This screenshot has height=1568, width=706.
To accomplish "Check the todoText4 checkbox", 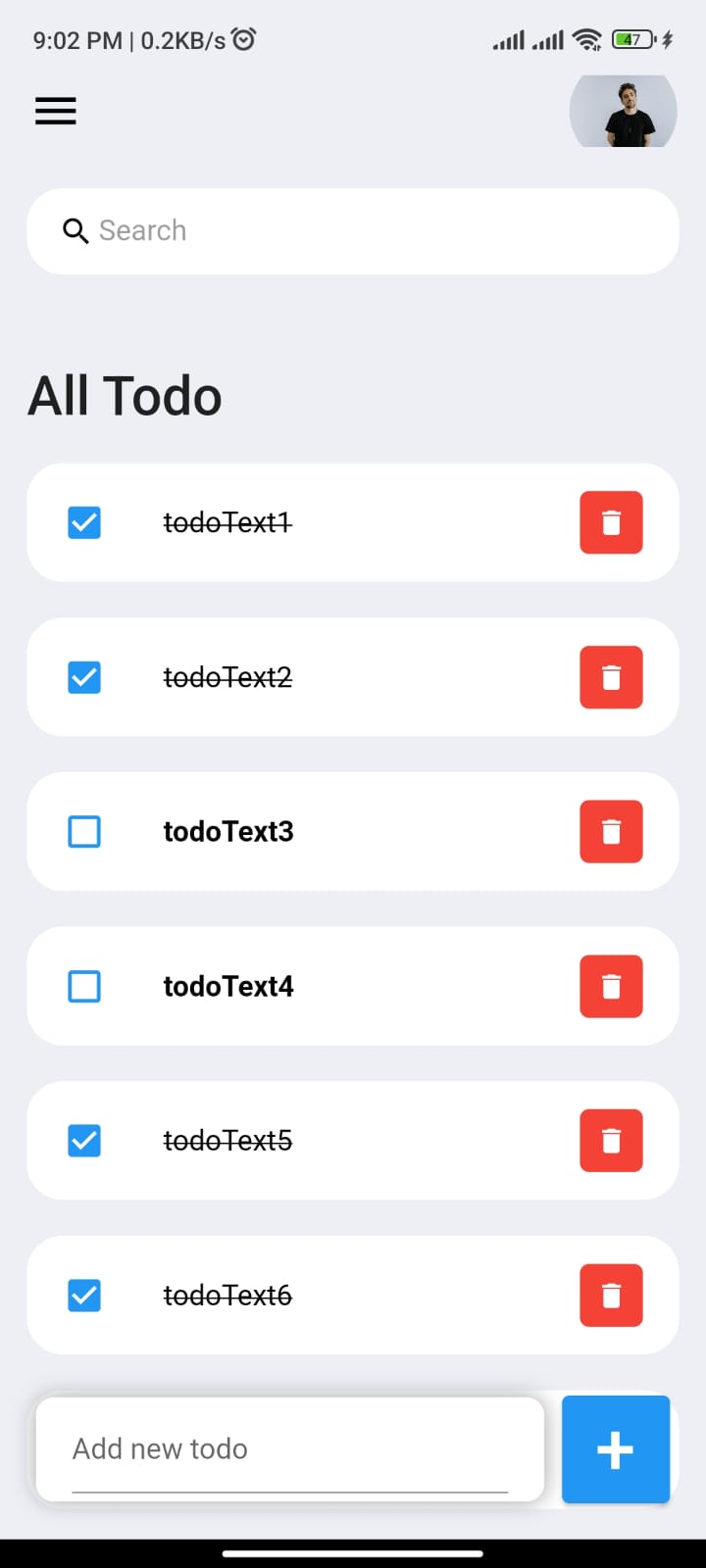I will [84, 986].
